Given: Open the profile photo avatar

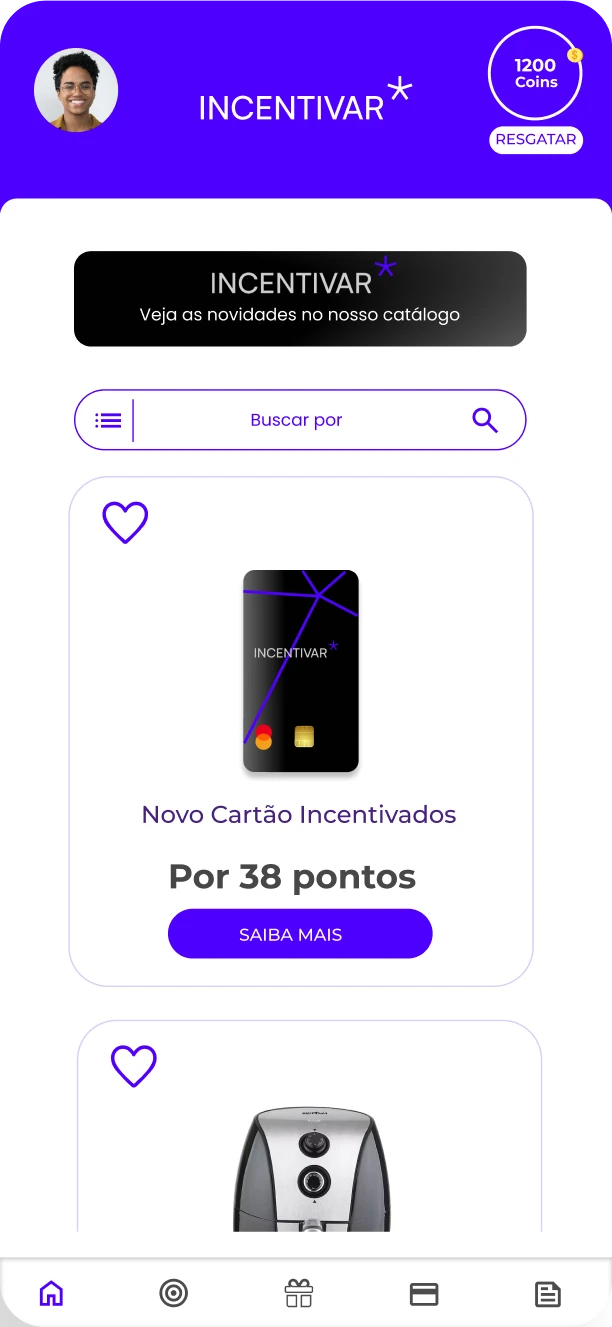Looking at the screenshot, I should pyautogui.click(x=76, y=90).
